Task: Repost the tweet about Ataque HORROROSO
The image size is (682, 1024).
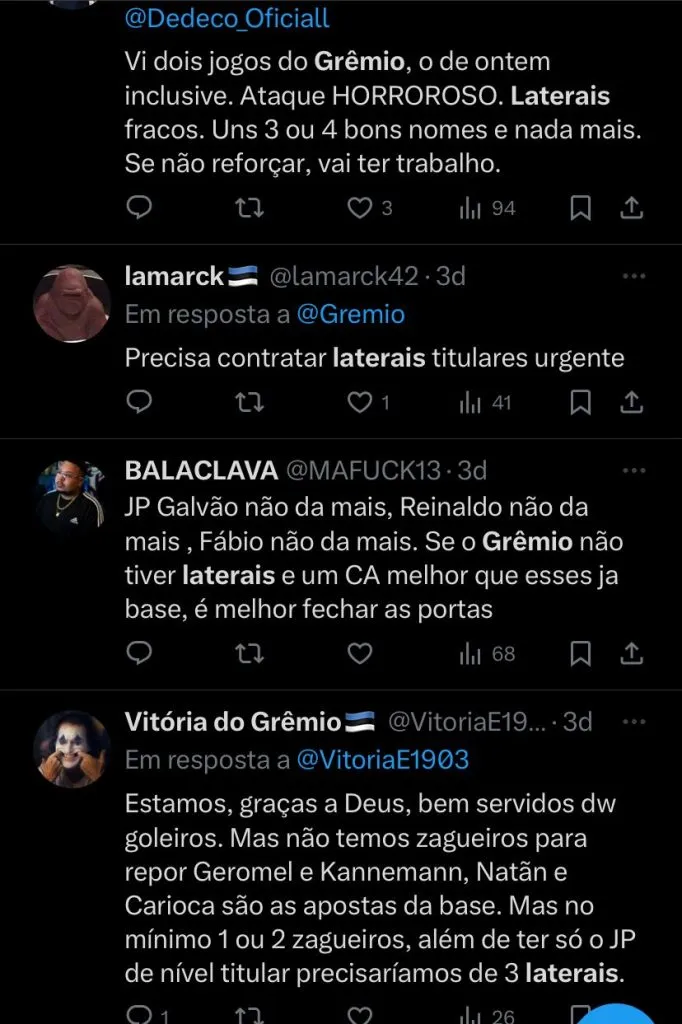Action: click(249, 208)
